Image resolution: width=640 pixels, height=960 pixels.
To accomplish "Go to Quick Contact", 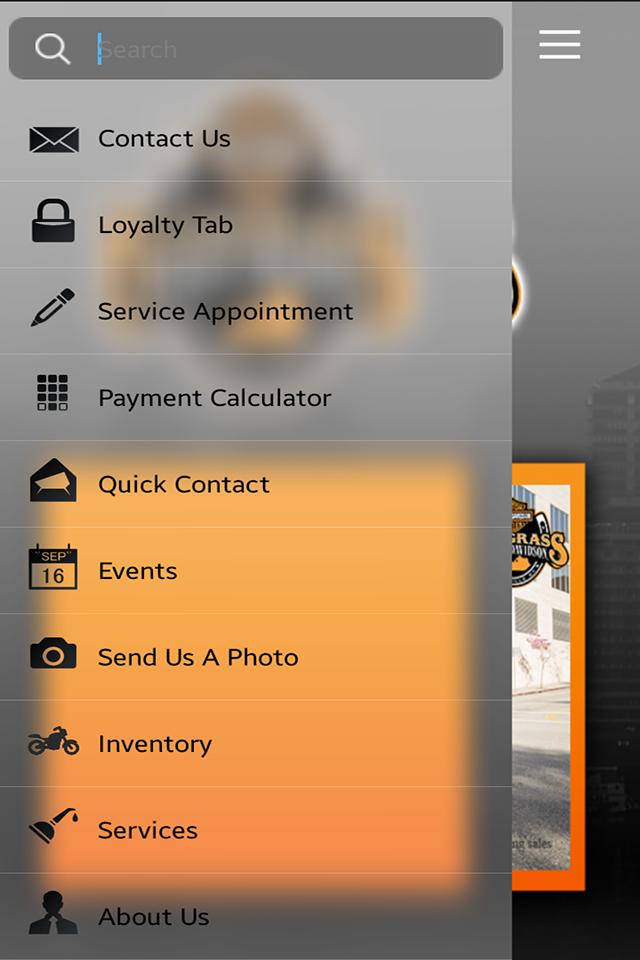I will [183, 484].
